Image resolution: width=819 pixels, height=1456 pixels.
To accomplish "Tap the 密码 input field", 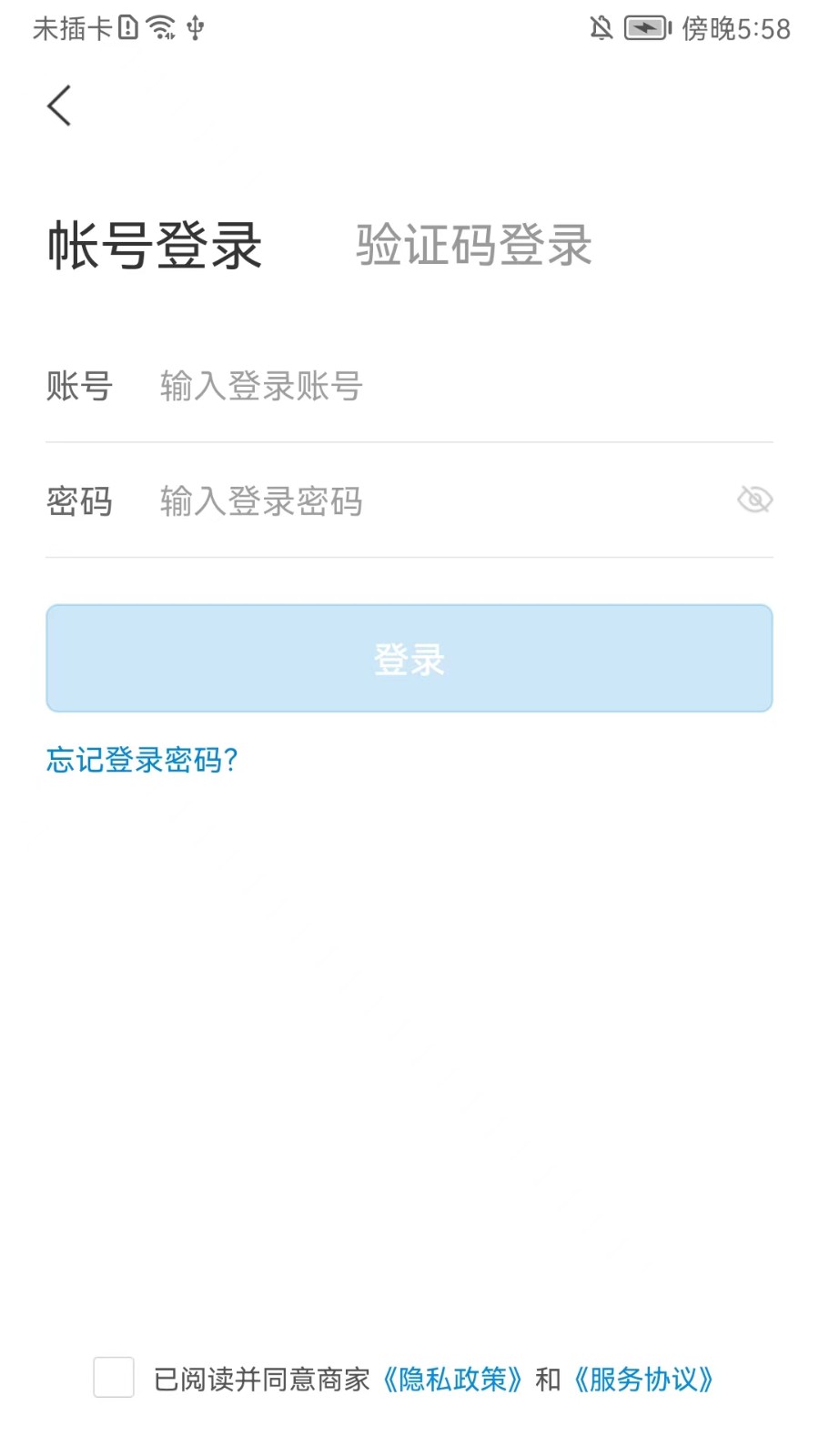I will coord(437,500).
